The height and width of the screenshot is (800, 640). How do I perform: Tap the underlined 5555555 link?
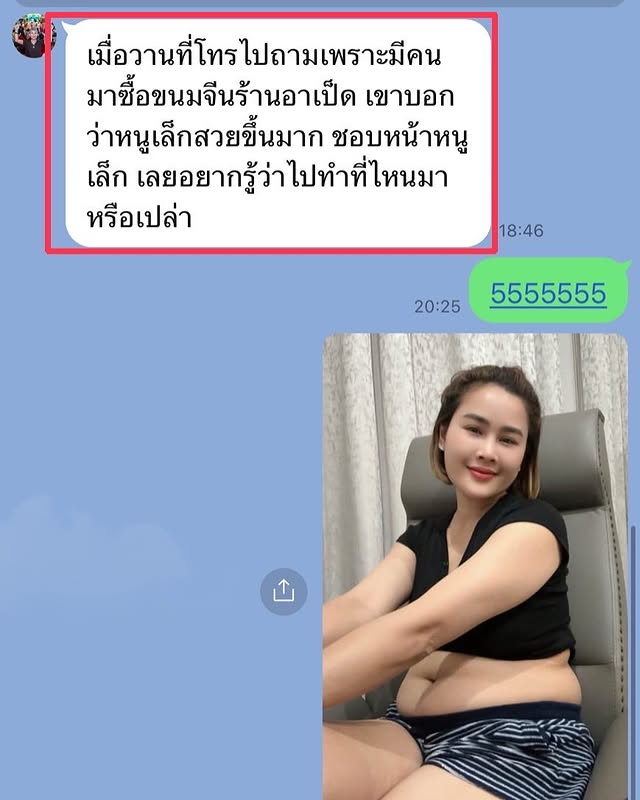coord(548,293)
